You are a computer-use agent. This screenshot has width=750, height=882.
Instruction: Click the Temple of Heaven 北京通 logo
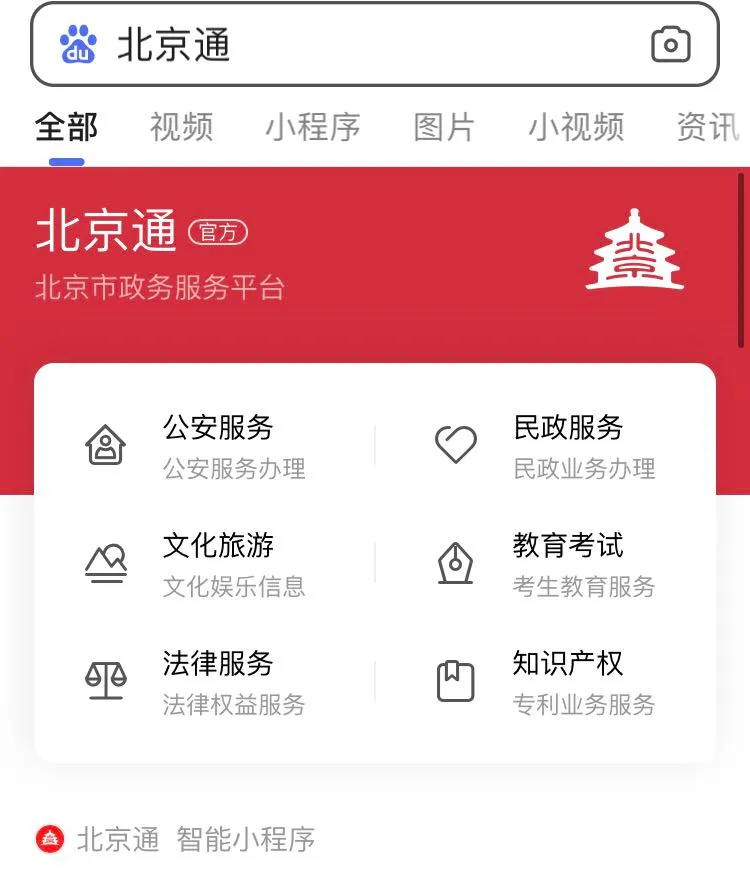pyautogui.click(x=634, y=251)
